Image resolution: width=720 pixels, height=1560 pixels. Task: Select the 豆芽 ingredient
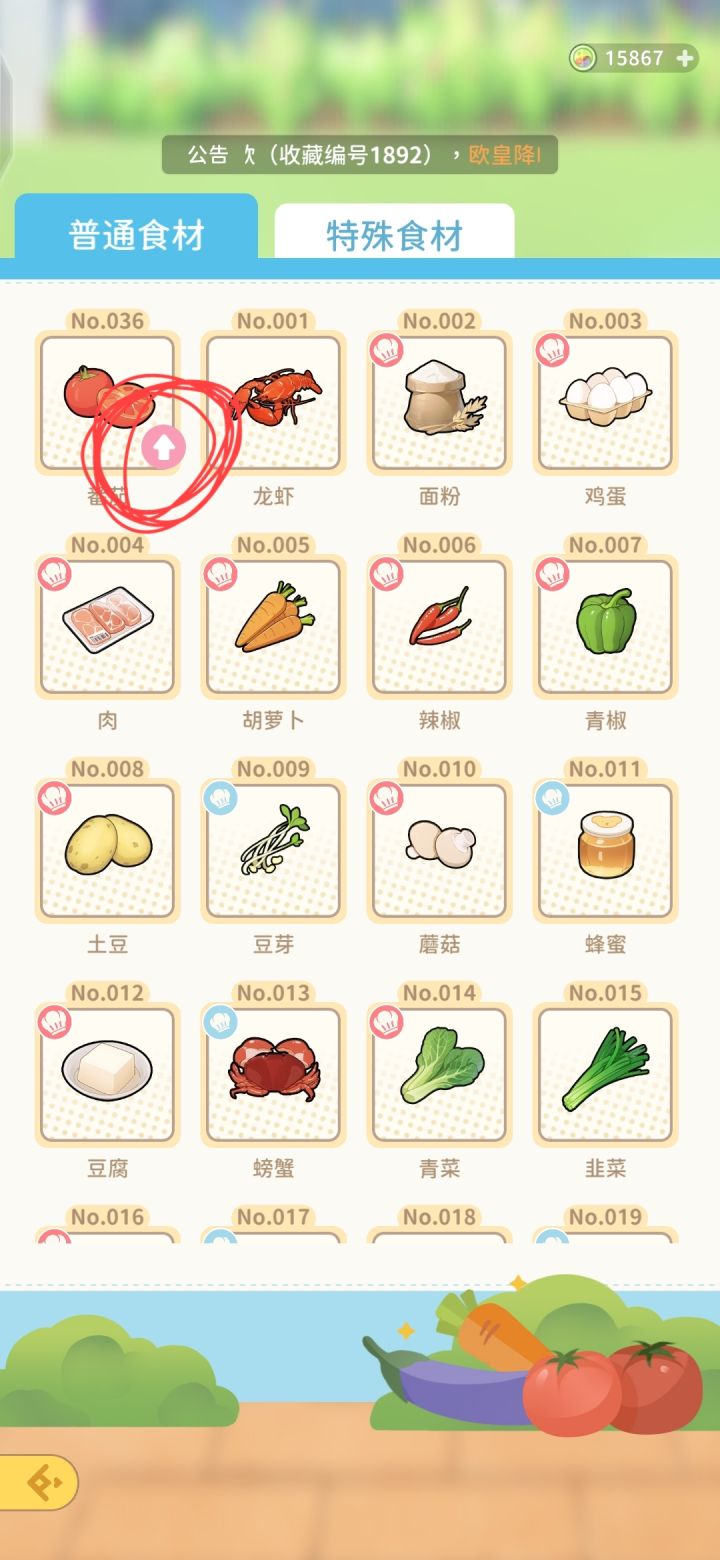(273, 851)
